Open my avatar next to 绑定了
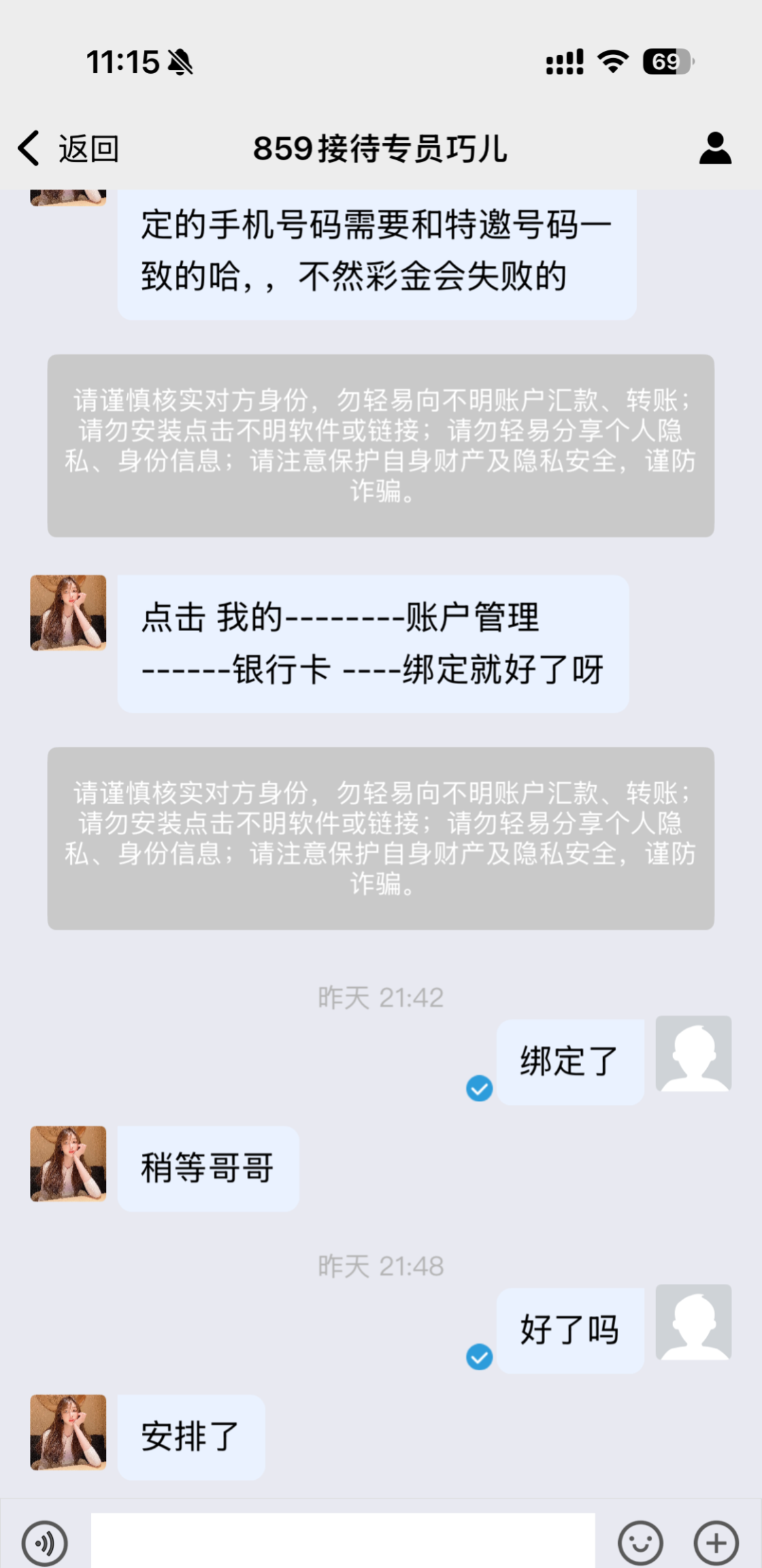This screenshot has height=1568, width=762. (693, 1053)
